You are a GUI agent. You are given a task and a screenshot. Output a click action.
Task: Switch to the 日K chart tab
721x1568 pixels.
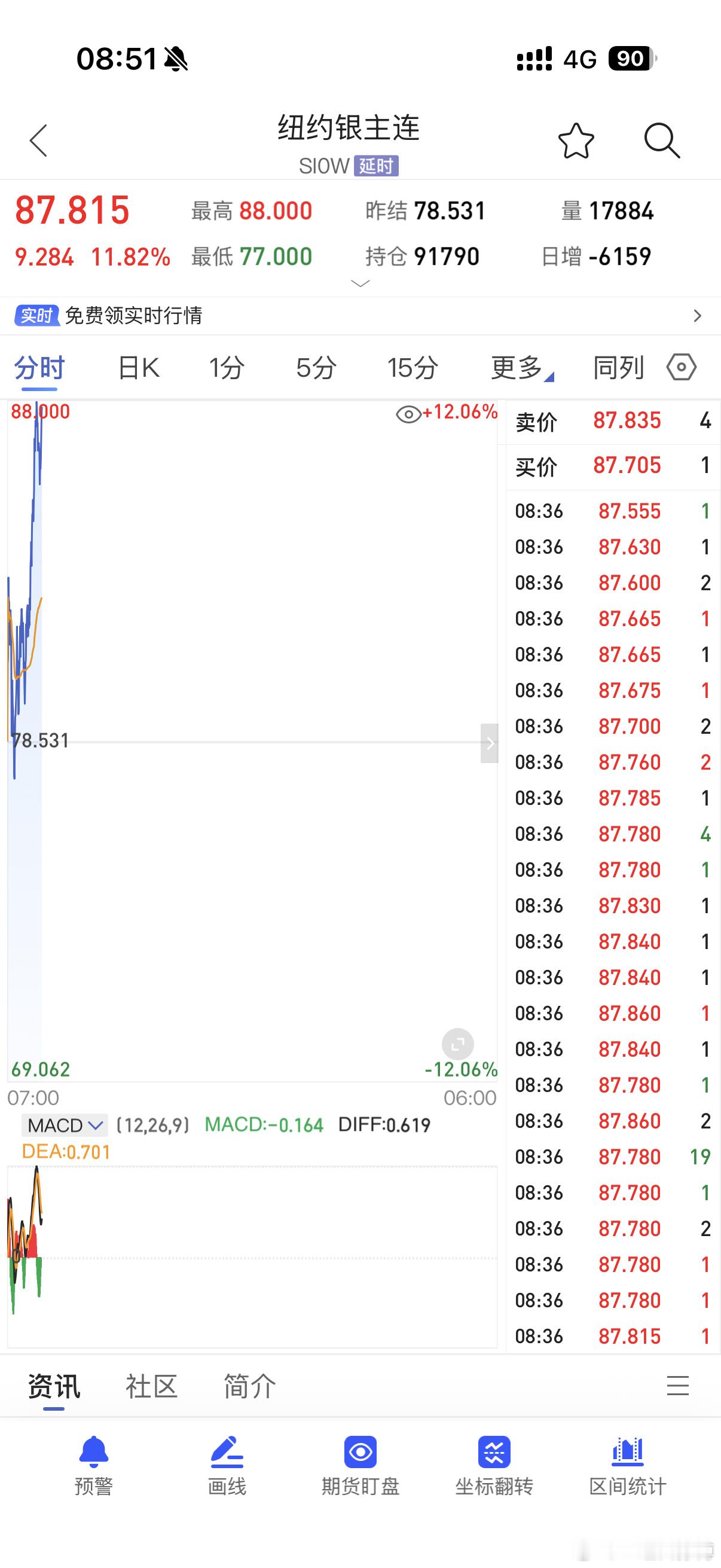coord(139,368)
